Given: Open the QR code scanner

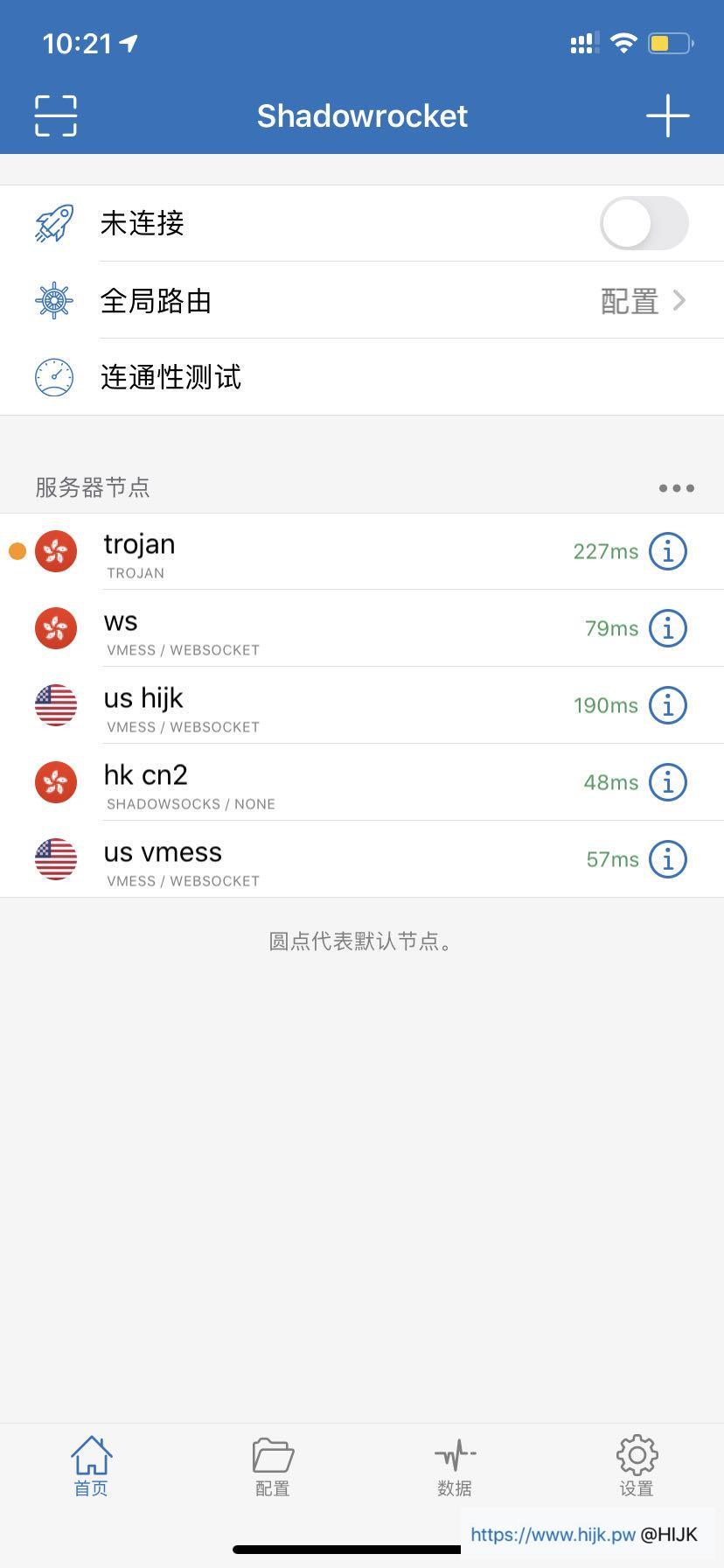Looking at the screenshot, I should coord(55,115).
